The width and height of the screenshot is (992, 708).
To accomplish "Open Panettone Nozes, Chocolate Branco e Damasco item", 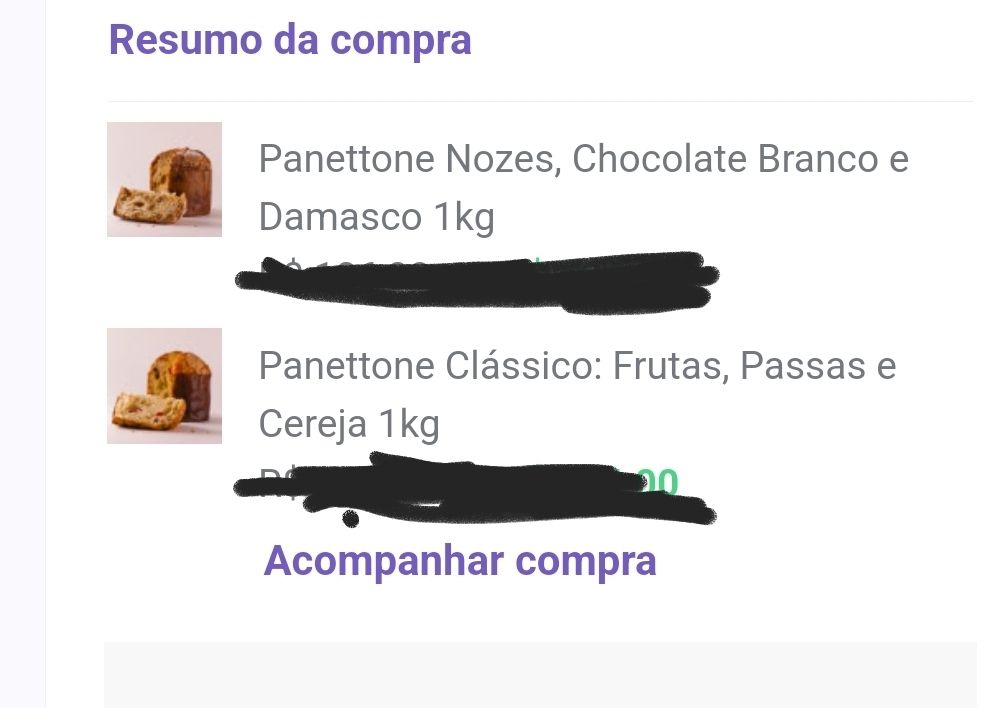I will [583, 187].
